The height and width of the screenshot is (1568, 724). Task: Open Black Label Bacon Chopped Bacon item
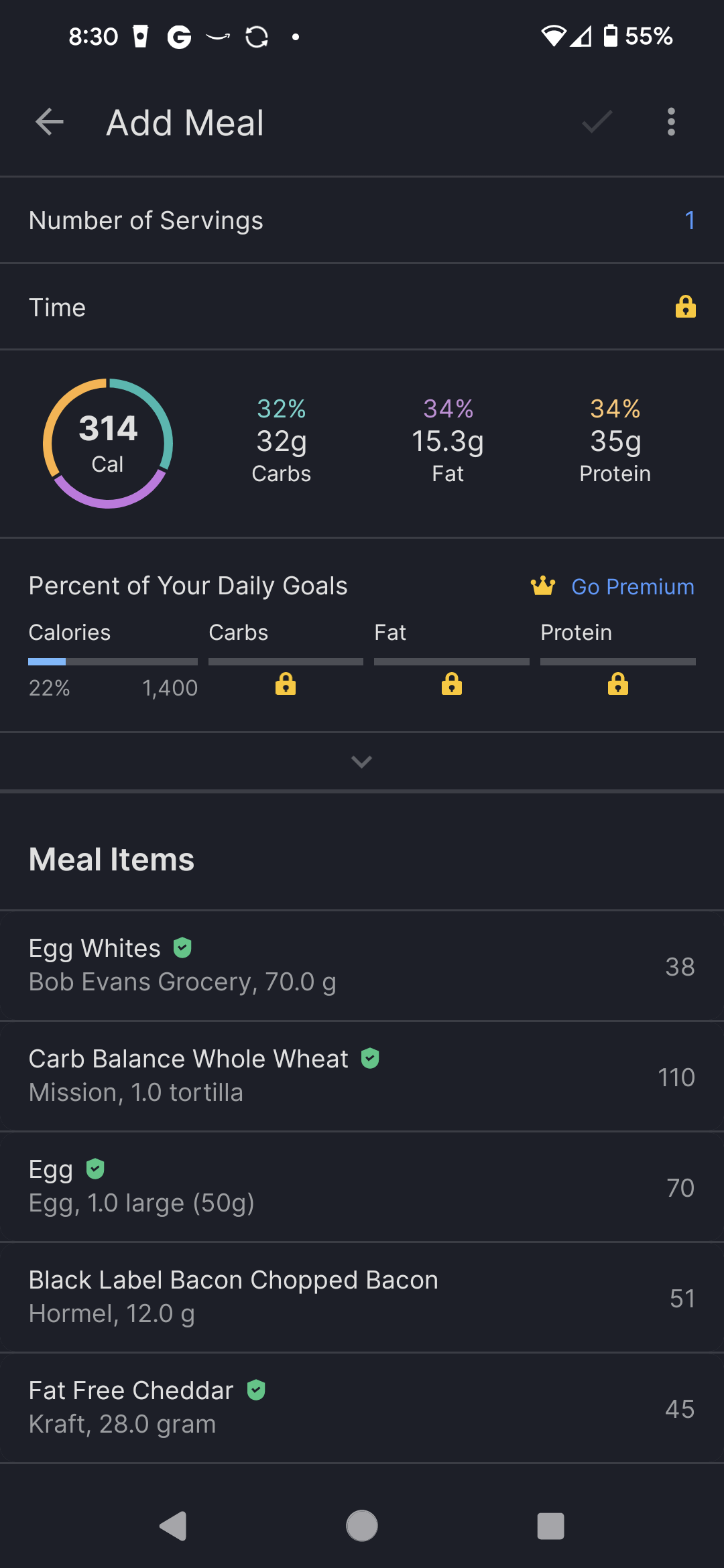[x=362, y=1297]
